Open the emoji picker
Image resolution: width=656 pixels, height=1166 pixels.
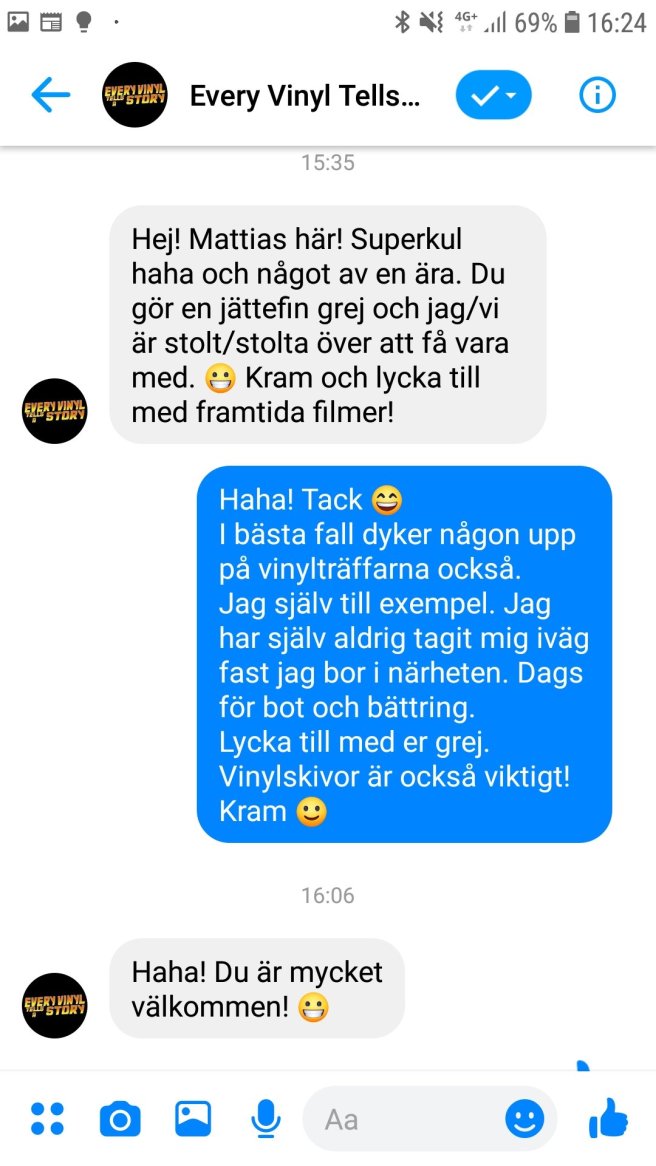(x=525, y=1118)
